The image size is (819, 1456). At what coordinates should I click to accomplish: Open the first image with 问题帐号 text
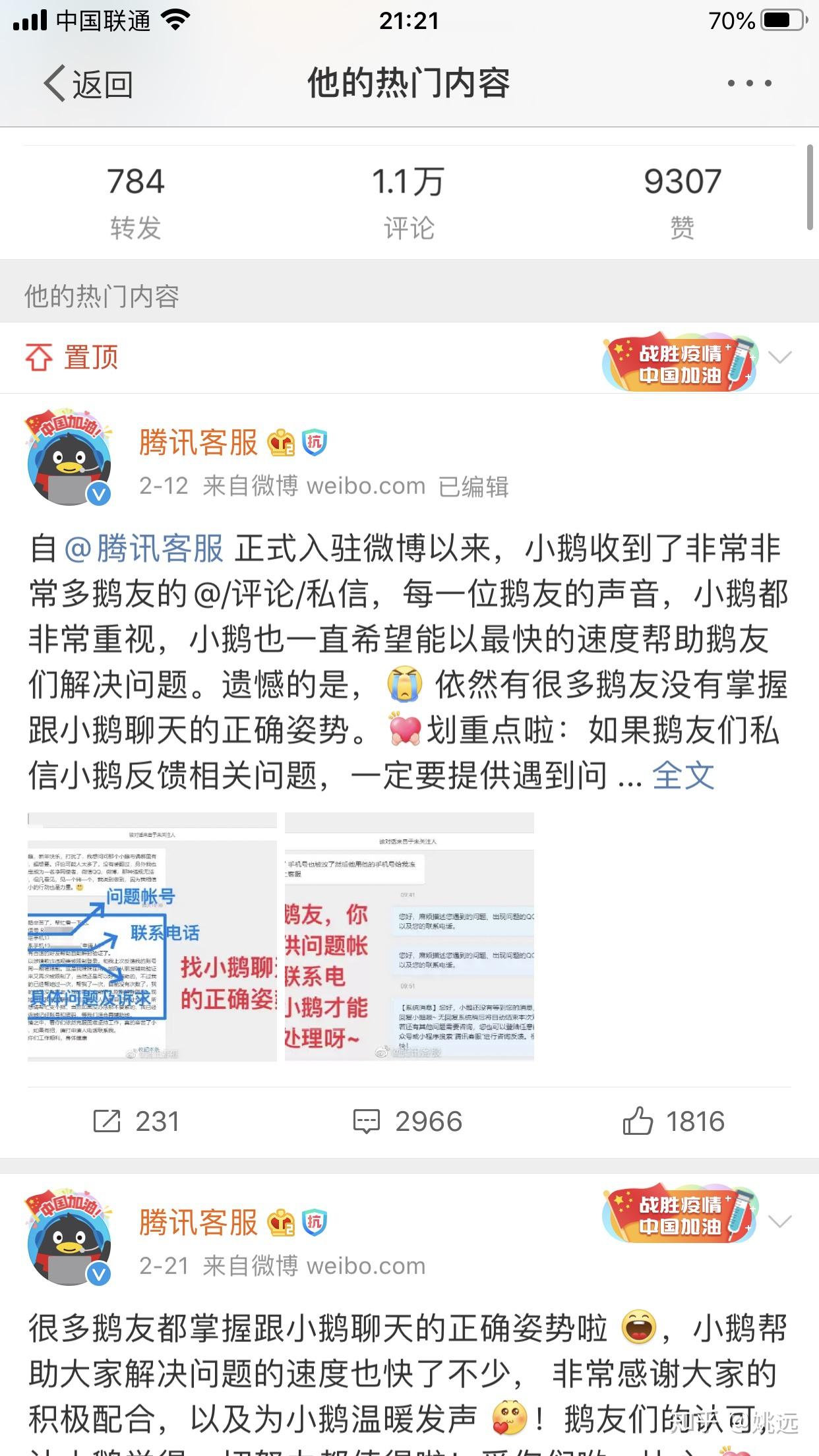[x=152, y=936]
